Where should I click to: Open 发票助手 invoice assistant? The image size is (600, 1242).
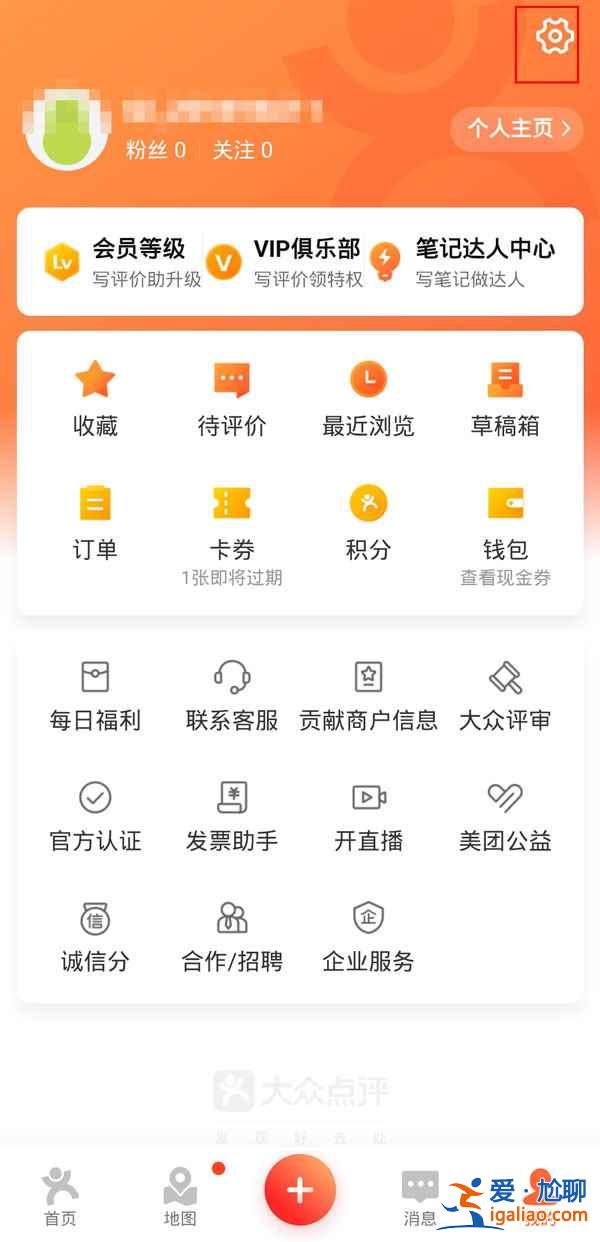pyautogui.click(x=232, y=816)
